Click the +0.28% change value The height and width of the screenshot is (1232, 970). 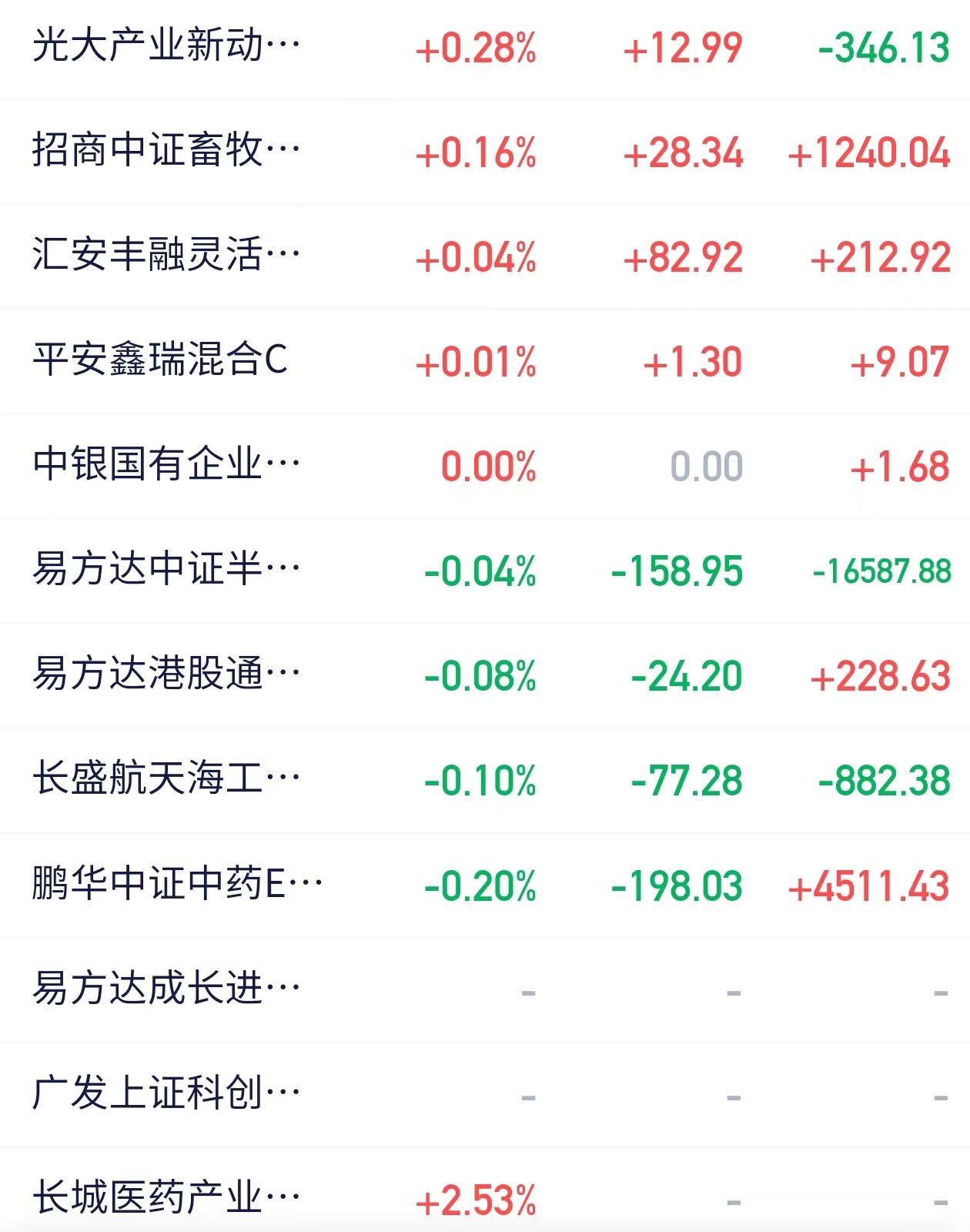tap(477, 48)
